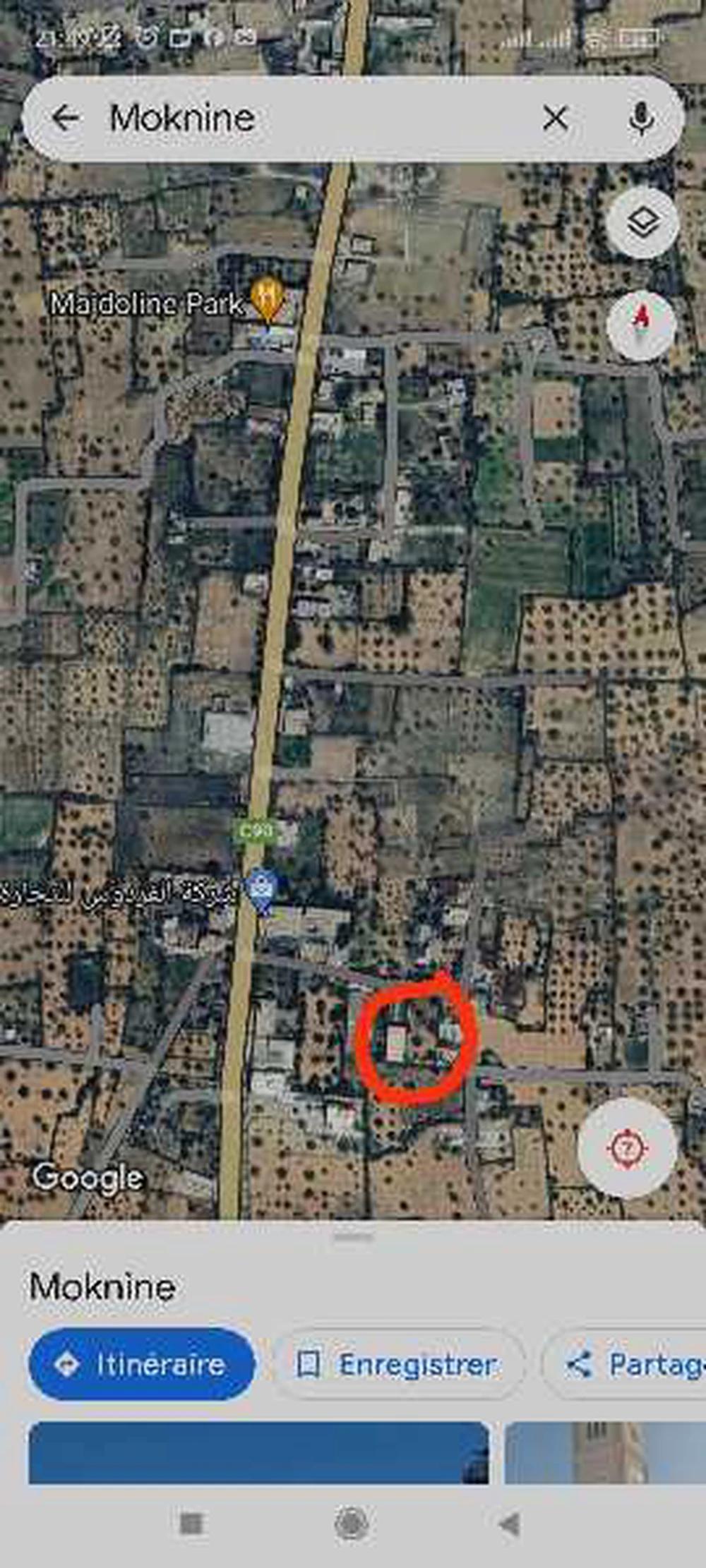Center map on my location
This screenshot has width=706, height=1568.
(x=626, y=1148)
